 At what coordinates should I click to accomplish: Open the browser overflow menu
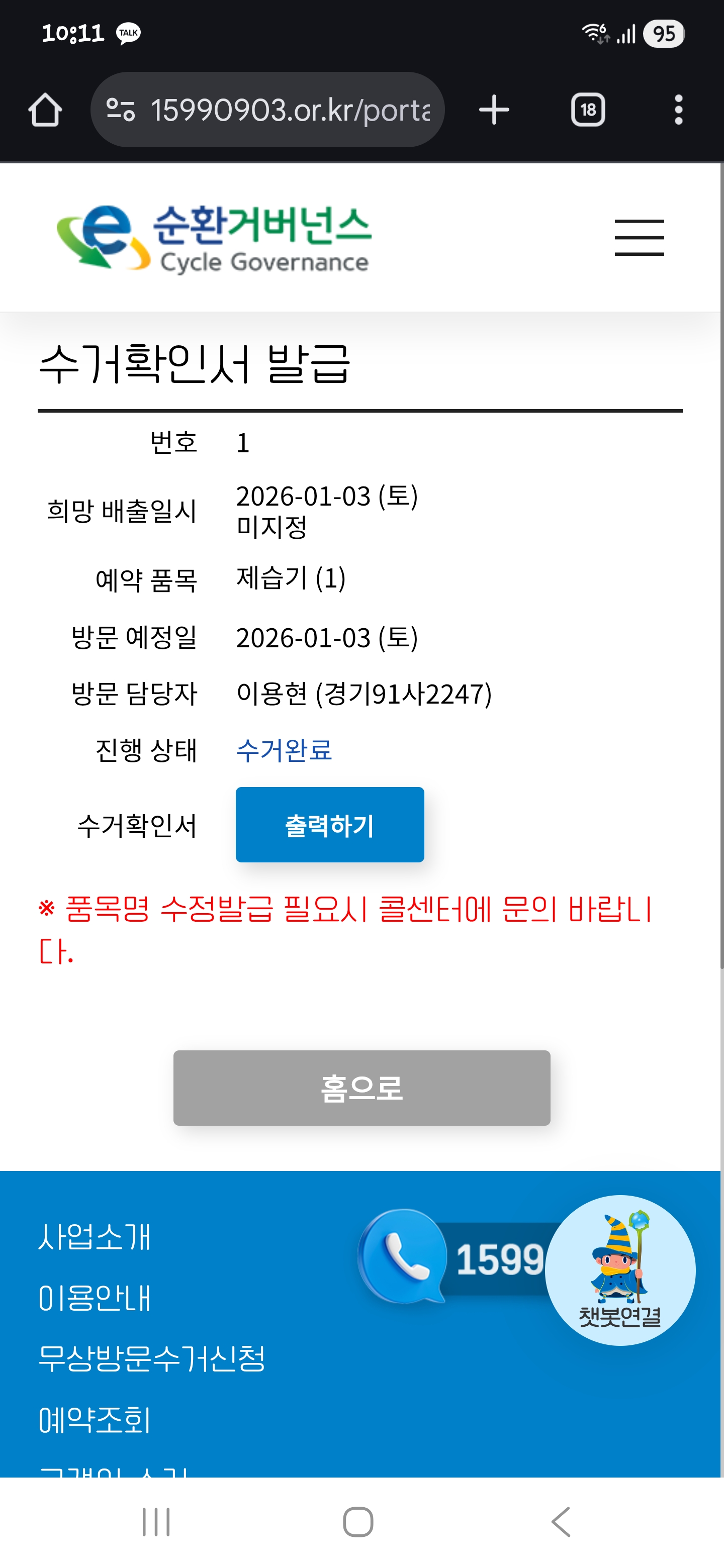tap(678, 110)
